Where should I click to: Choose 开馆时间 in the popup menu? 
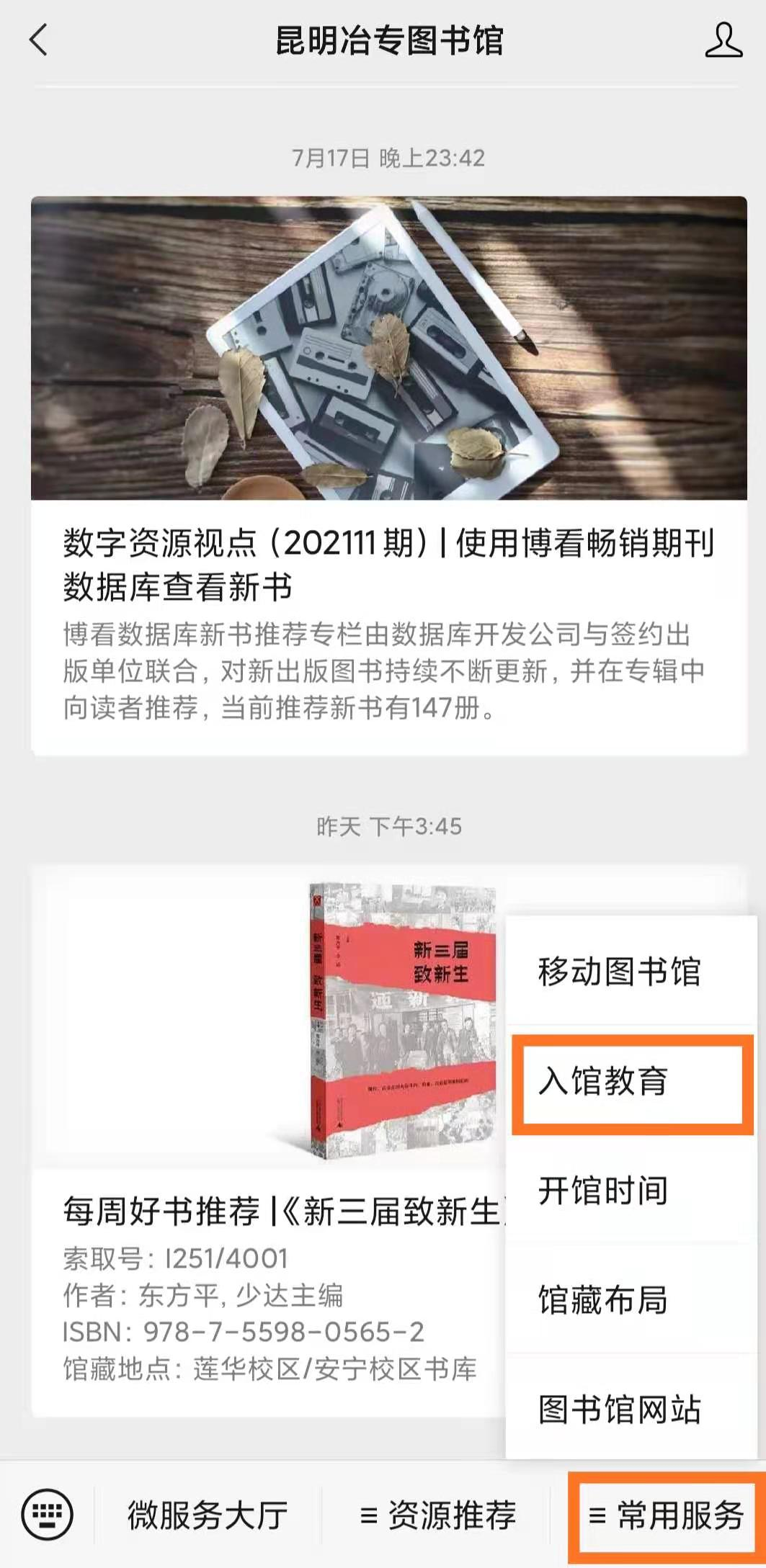coord(620,1191)
